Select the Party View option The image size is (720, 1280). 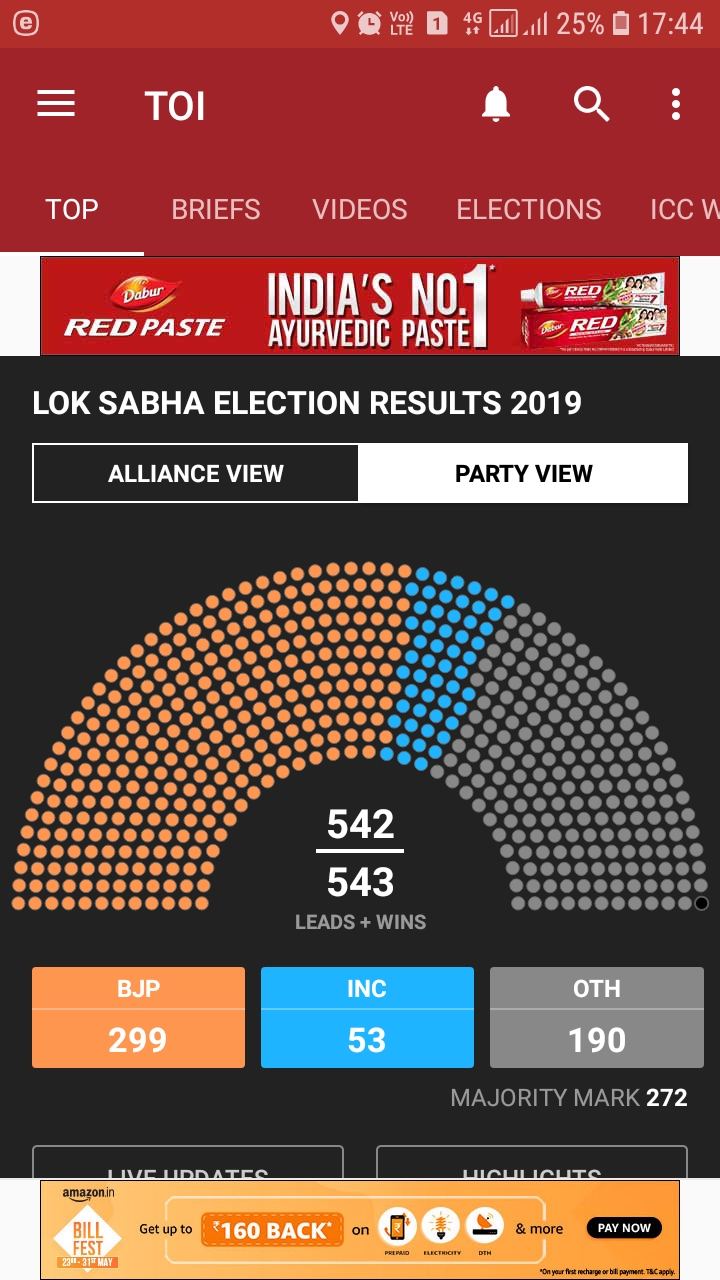[523, 473]
